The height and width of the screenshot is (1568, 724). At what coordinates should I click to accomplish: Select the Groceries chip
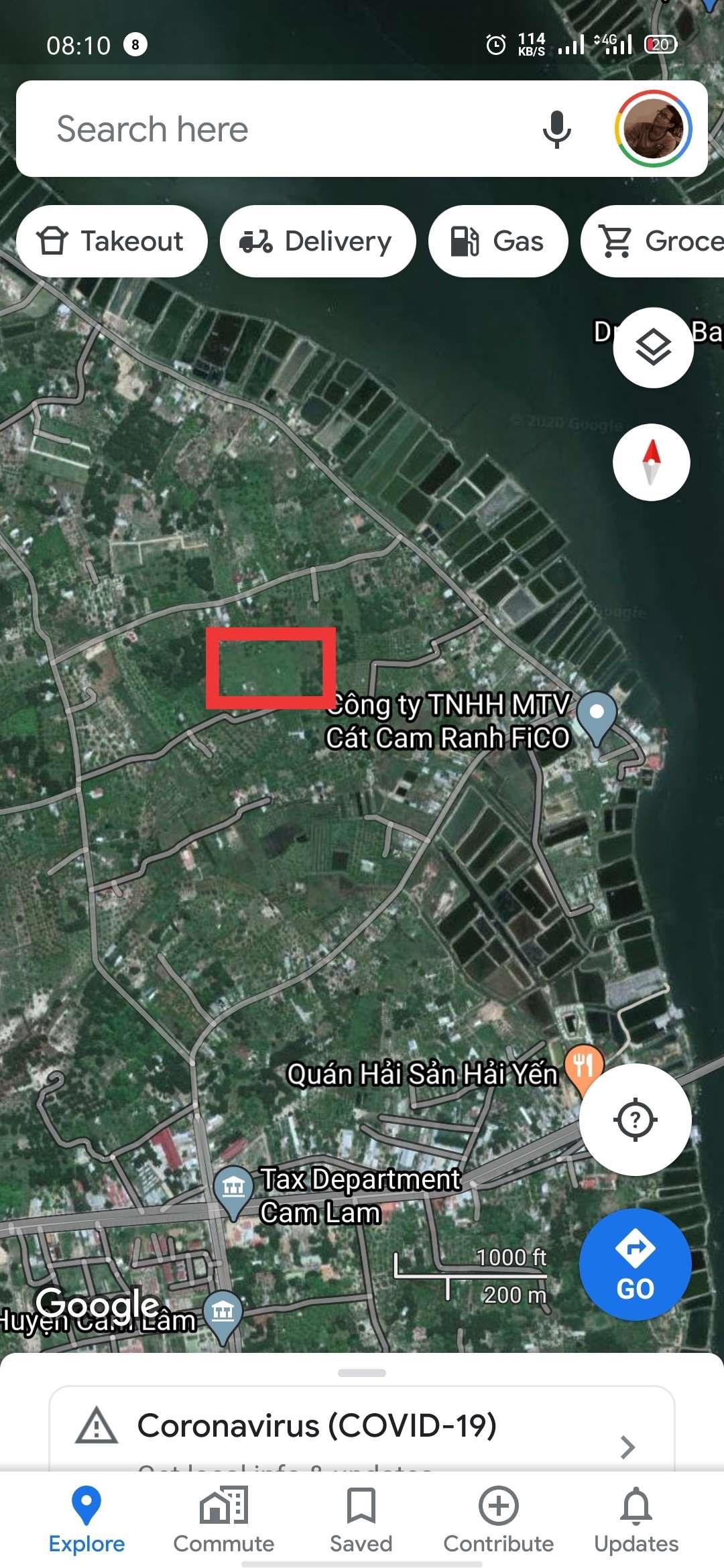pos(653,241)
